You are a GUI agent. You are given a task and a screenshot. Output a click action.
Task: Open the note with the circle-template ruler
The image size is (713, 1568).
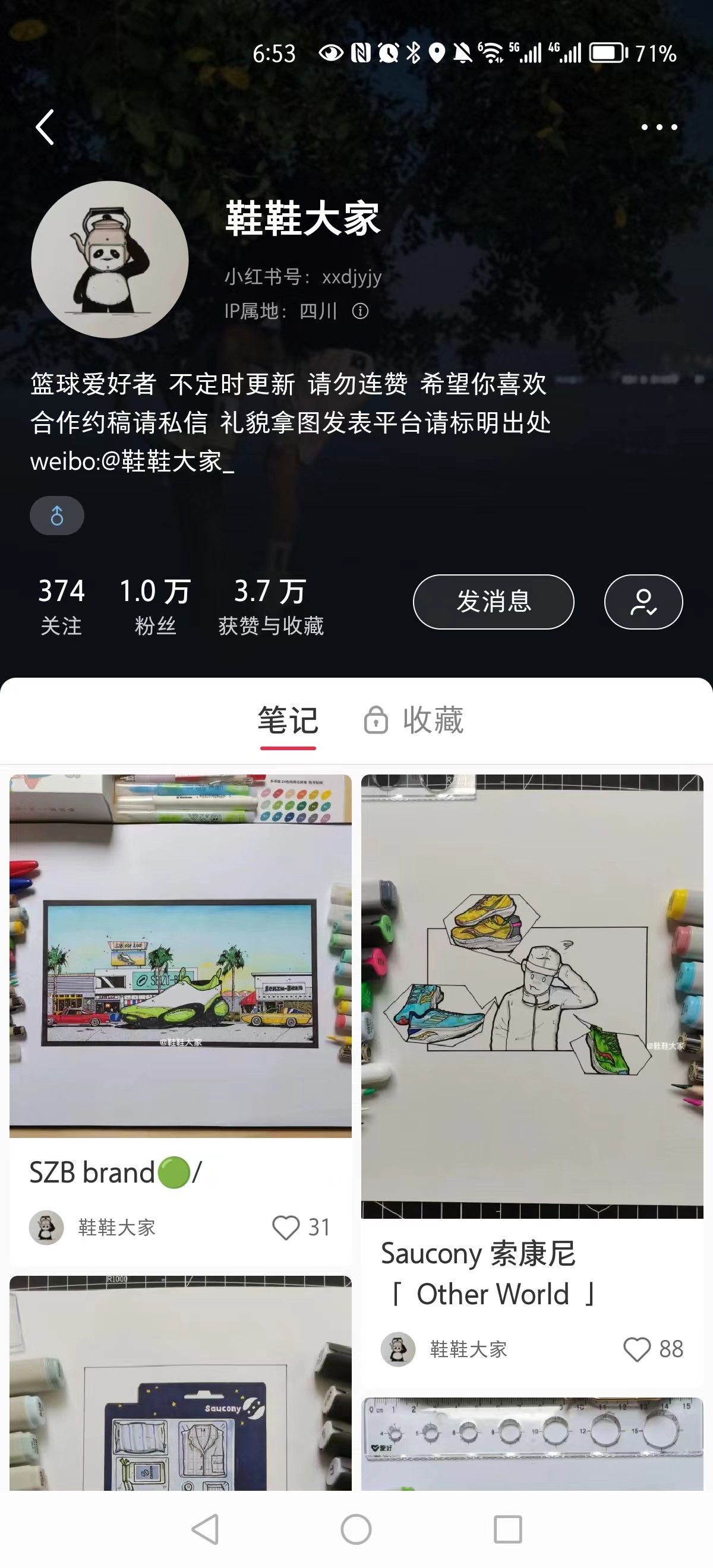tap(532, 1443)
